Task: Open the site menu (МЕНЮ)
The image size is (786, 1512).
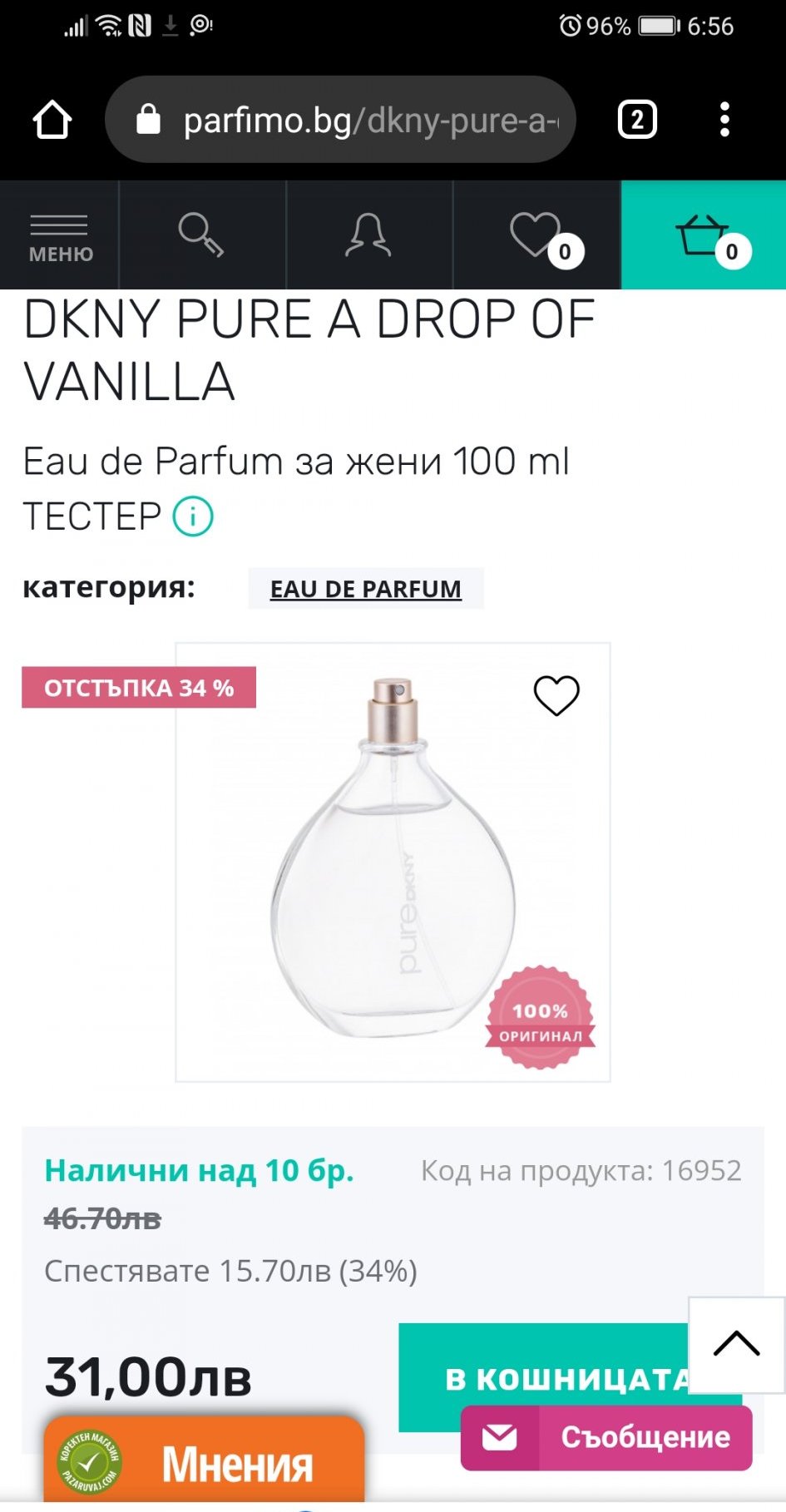Action: pos(60,236)
